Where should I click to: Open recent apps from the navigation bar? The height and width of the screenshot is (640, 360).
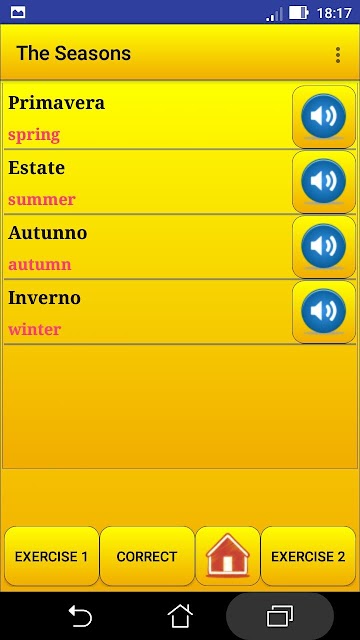point(280,616)
